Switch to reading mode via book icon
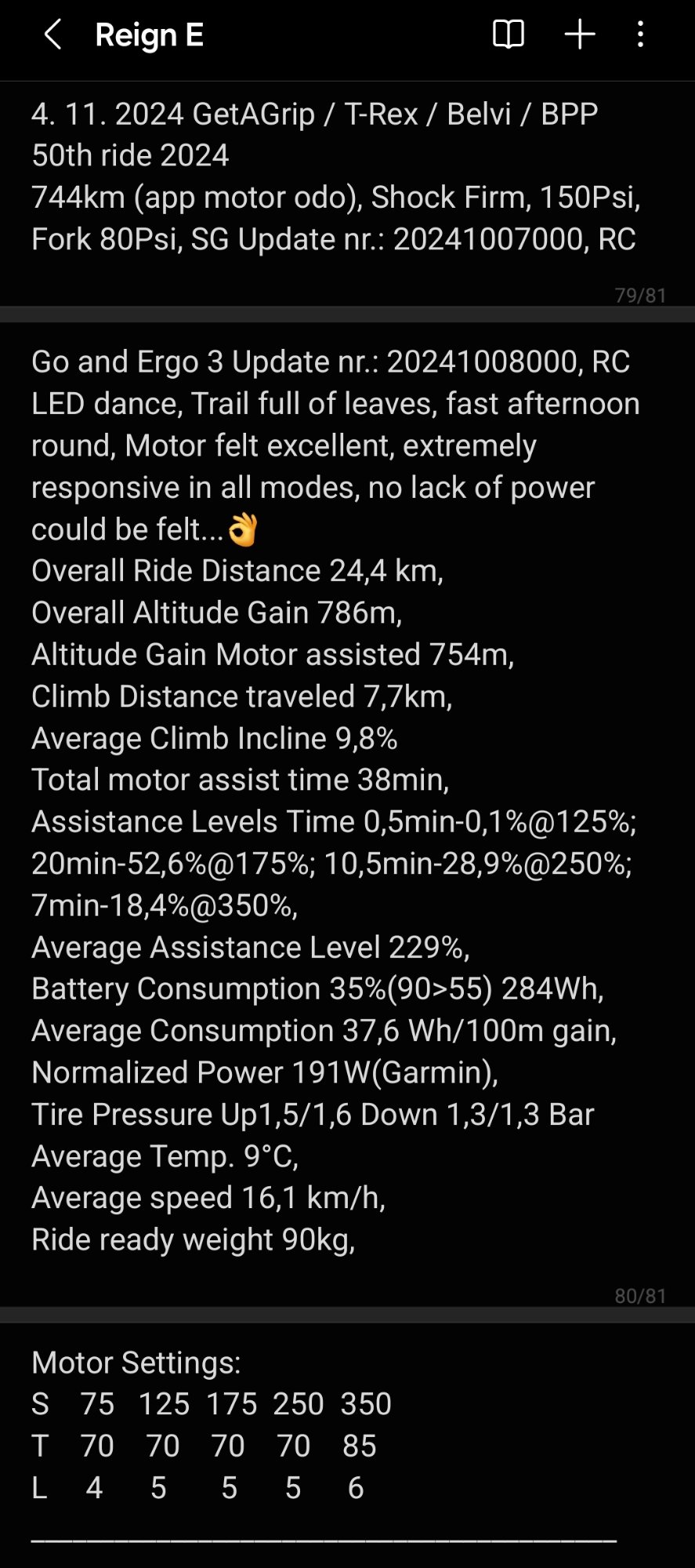The width and height of the screenshot is (695, 1568). click(508, 35)
